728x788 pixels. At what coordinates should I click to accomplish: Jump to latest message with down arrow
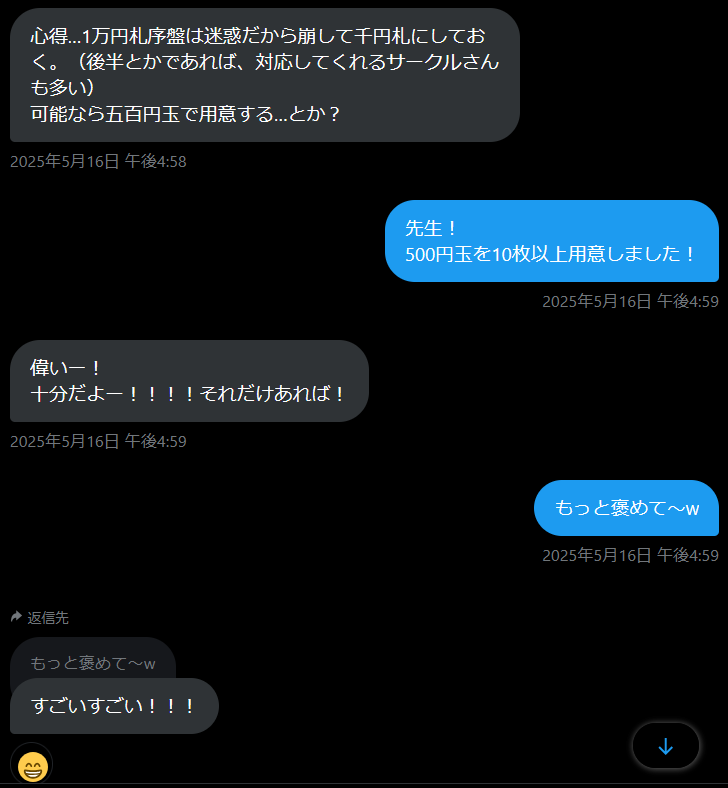pos(665,746)
